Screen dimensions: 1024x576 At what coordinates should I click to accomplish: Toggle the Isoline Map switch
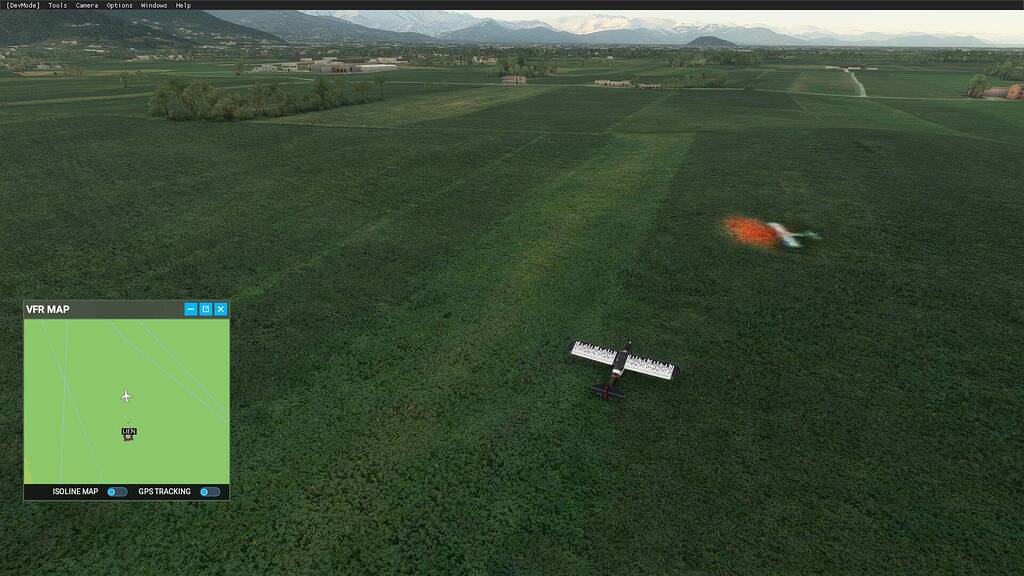coord(117,492)
